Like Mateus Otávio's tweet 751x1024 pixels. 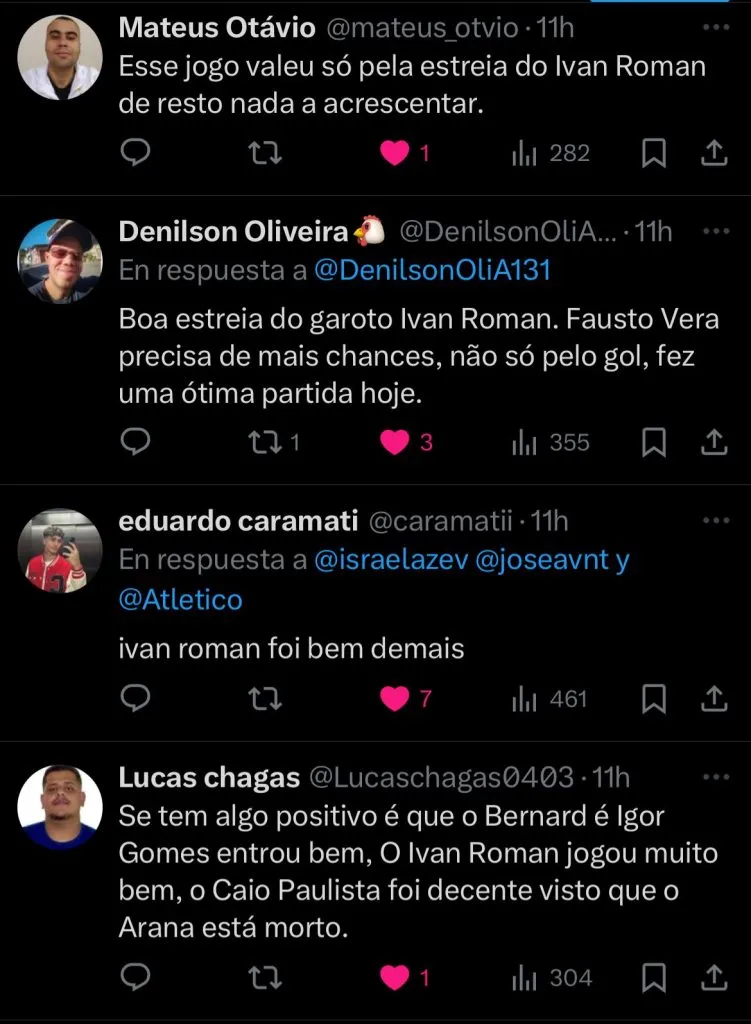click(396, 153)
